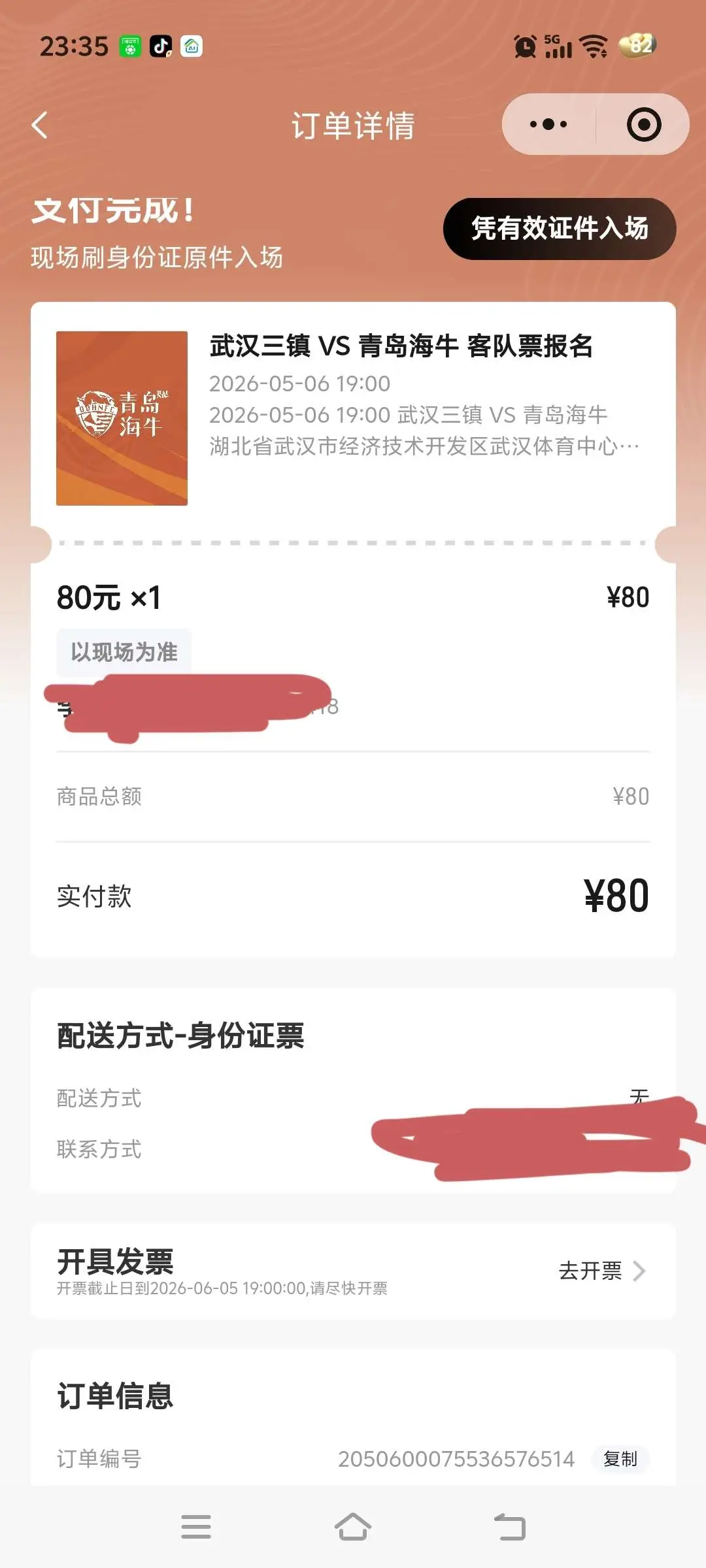Image resolution: width=706 pixels, height=1568 pixels.
Task: Close the mini program with the circle button
Action: pos(644,124)
